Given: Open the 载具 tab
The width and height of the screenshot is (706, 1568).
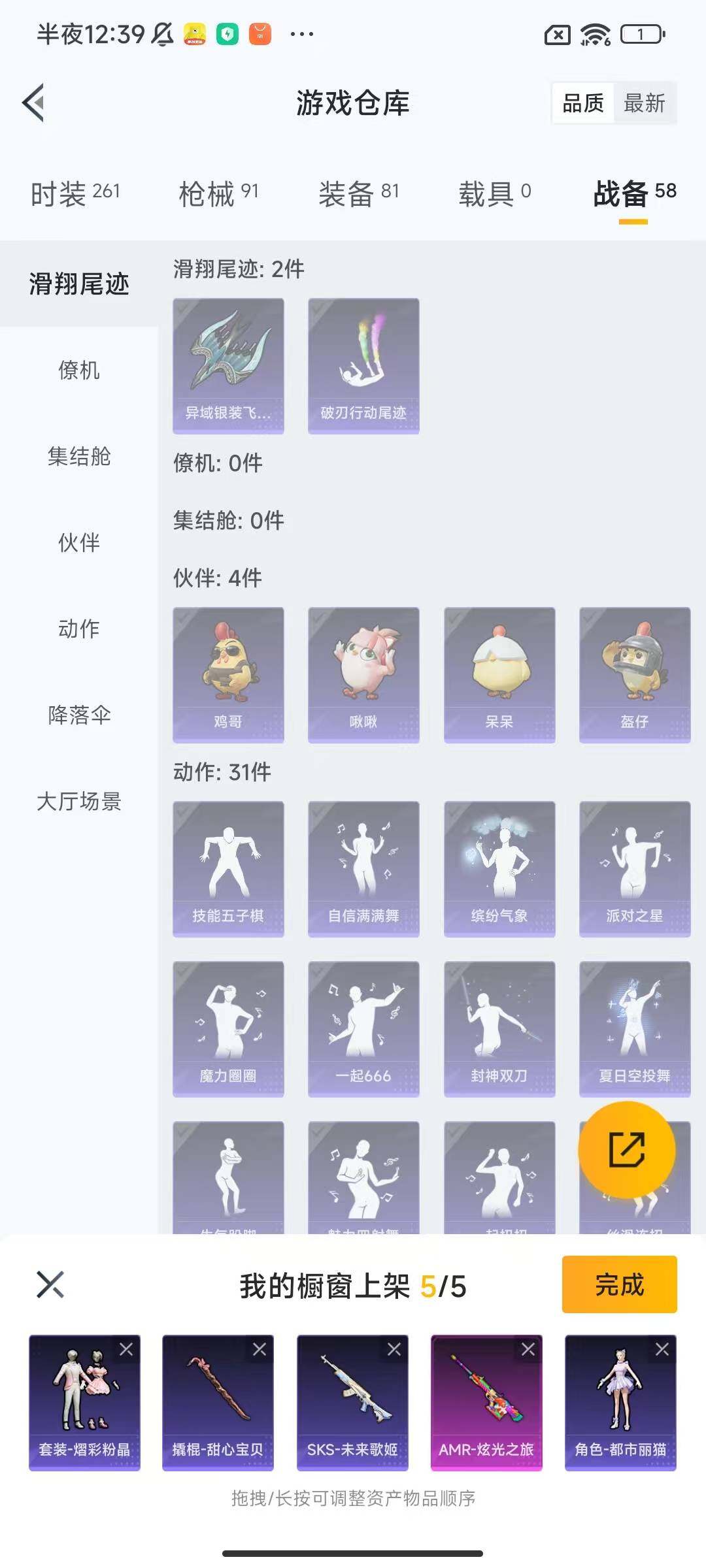Looking at the screenshot, I should (494, 193).
